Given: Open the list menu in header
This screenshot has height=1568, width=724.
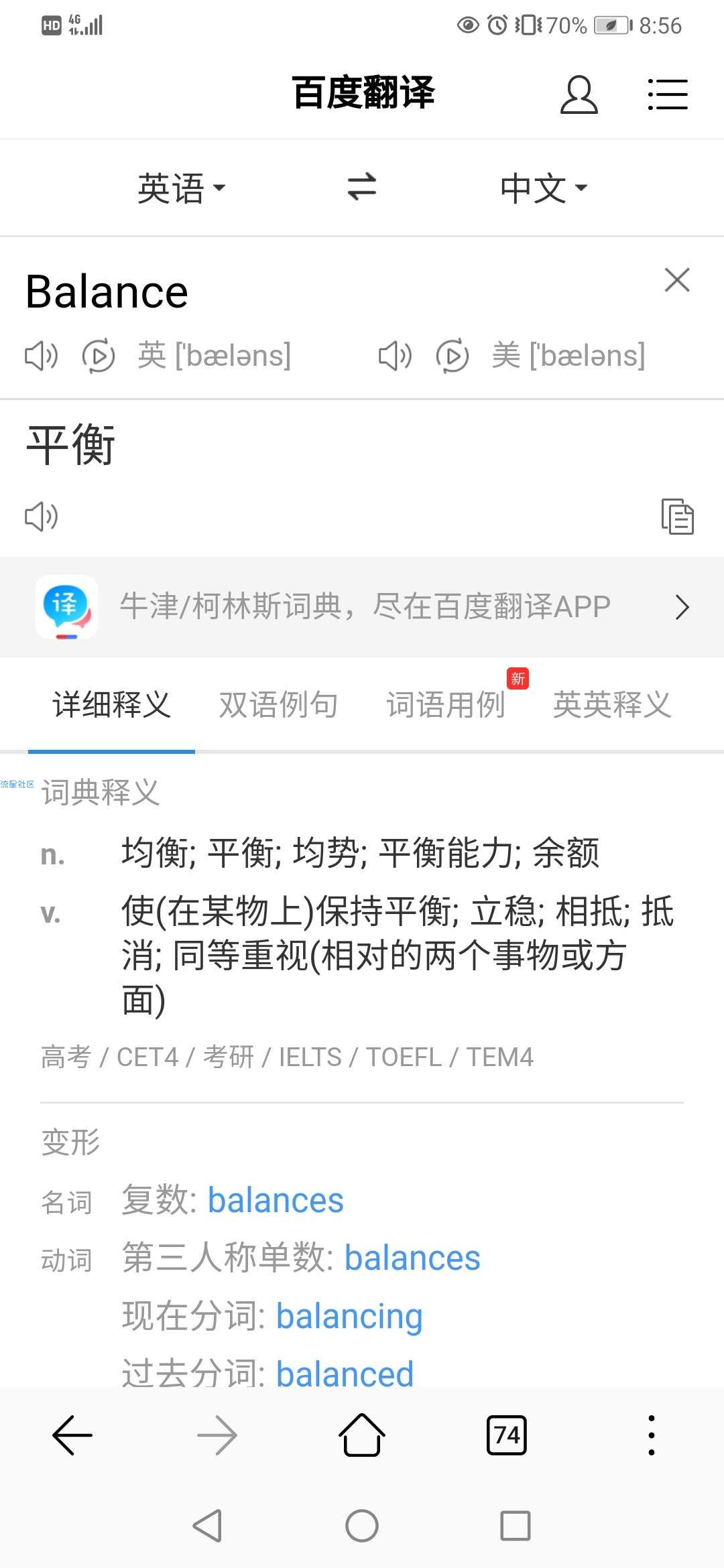Looking at the screenshot, I should [667, 94].
